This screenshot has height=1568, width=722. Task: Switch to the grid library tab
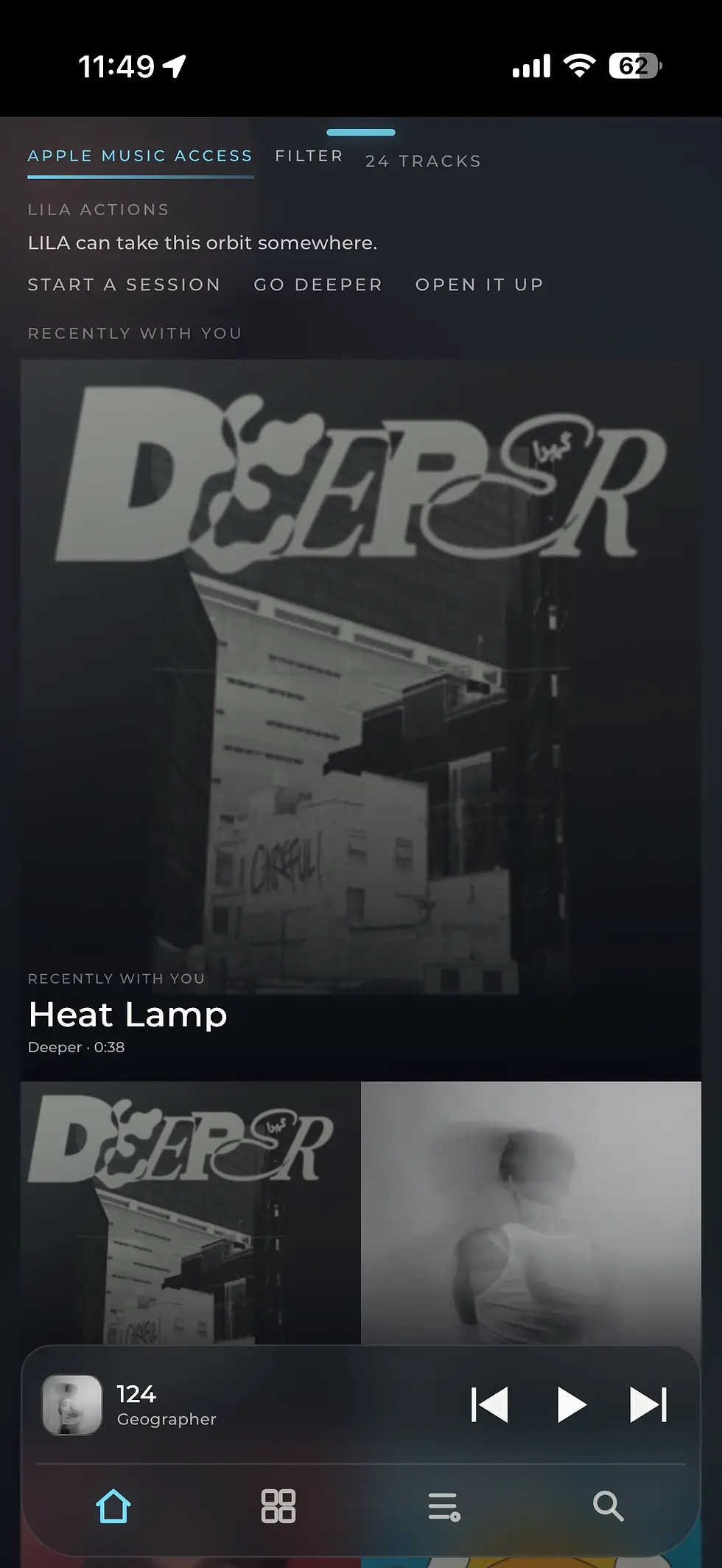(278, 1506)
